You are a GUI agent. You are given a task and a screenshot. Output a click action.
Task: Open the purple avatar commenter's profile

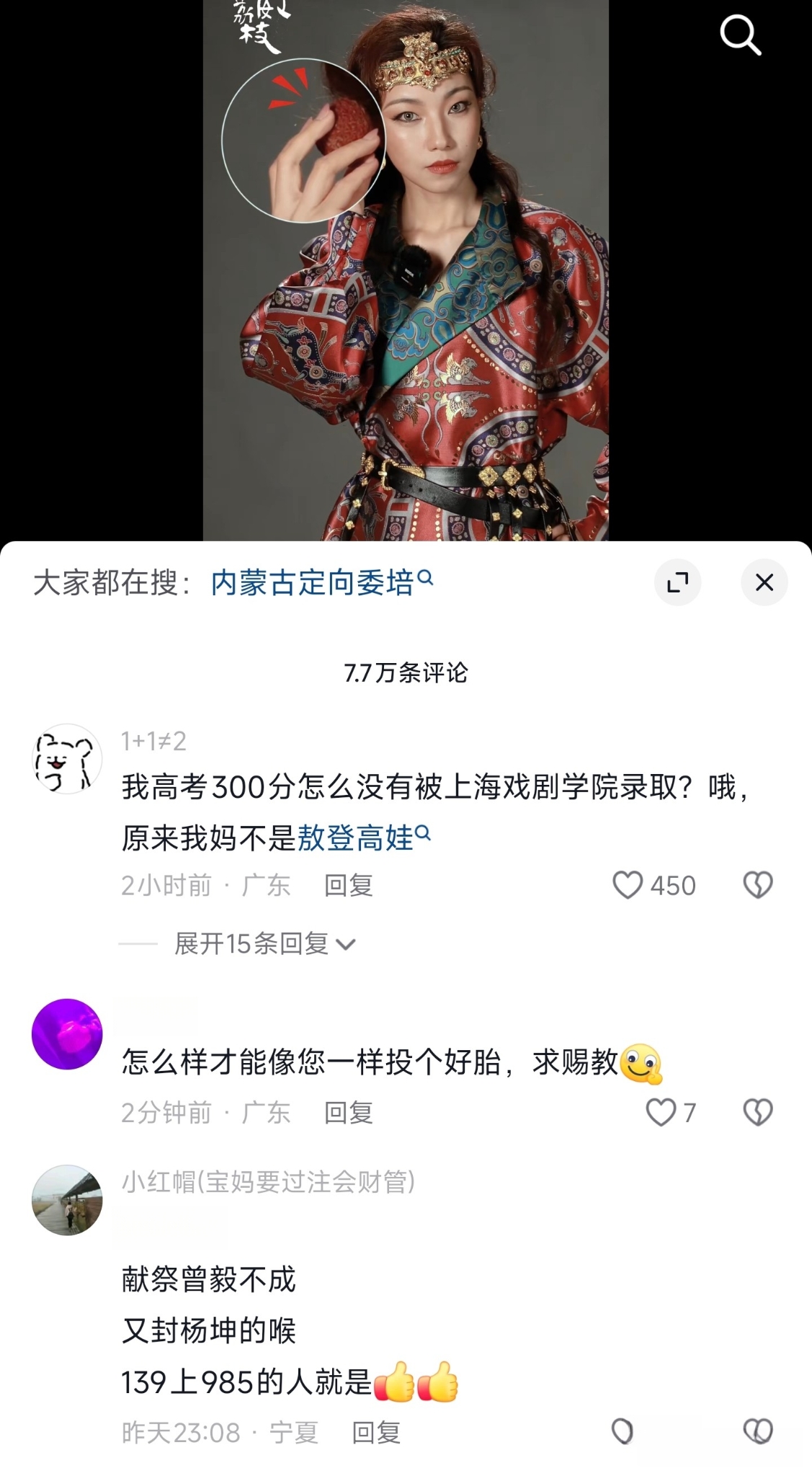(x=67, y=1033)
